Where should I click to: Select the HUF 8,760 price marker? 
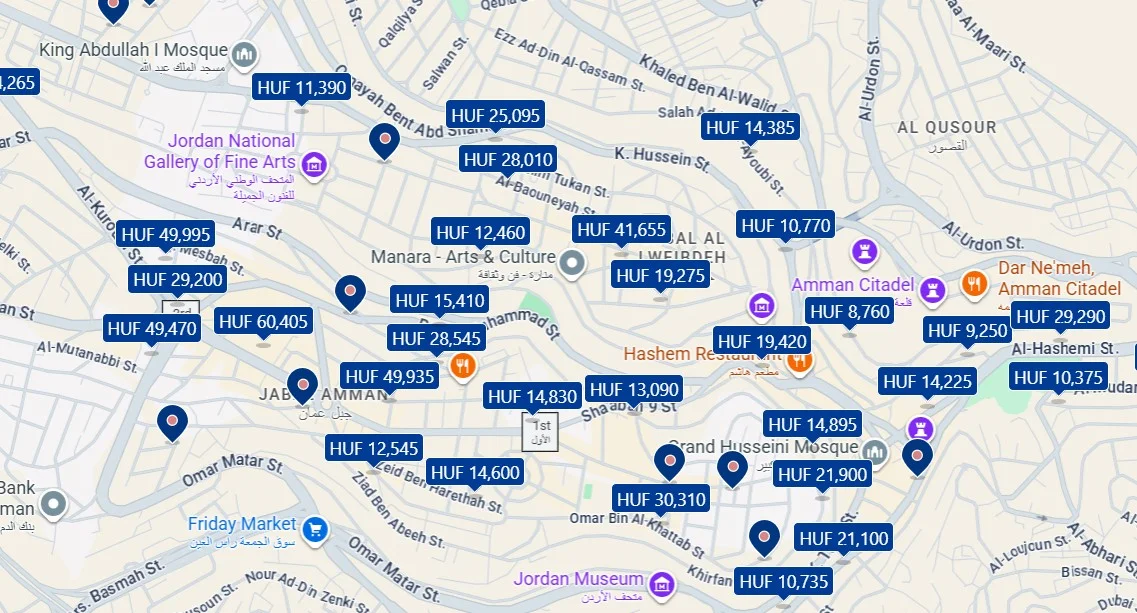pyautogui.click(x=850, y=312)
